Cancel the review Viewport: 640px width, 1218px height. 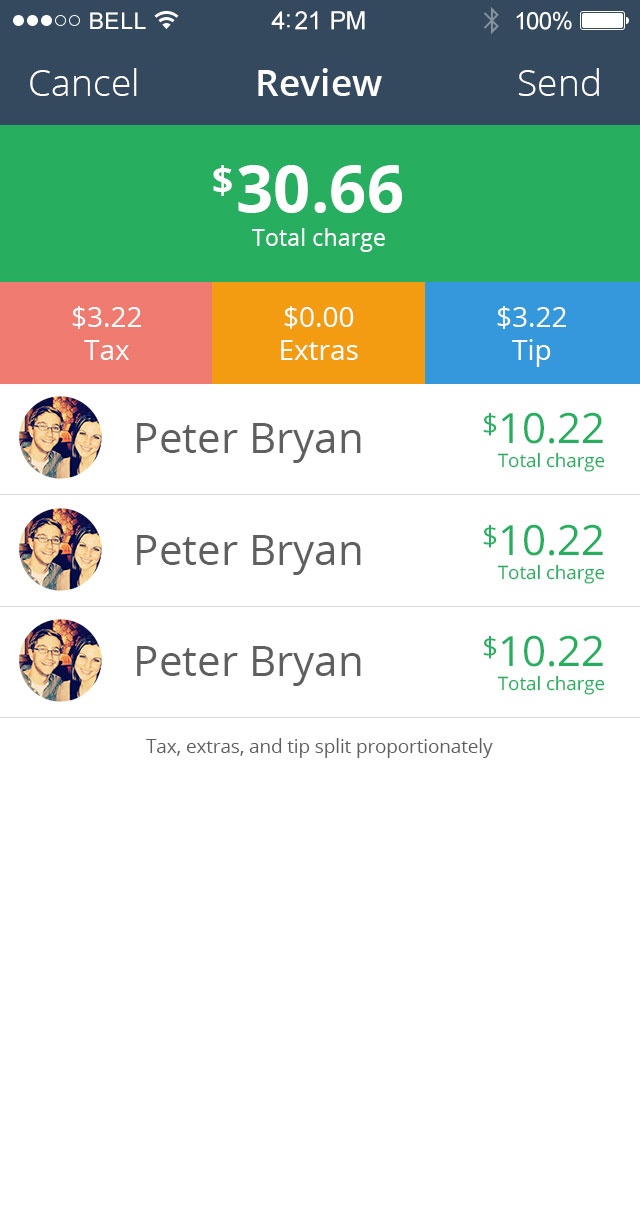[84, 84]
